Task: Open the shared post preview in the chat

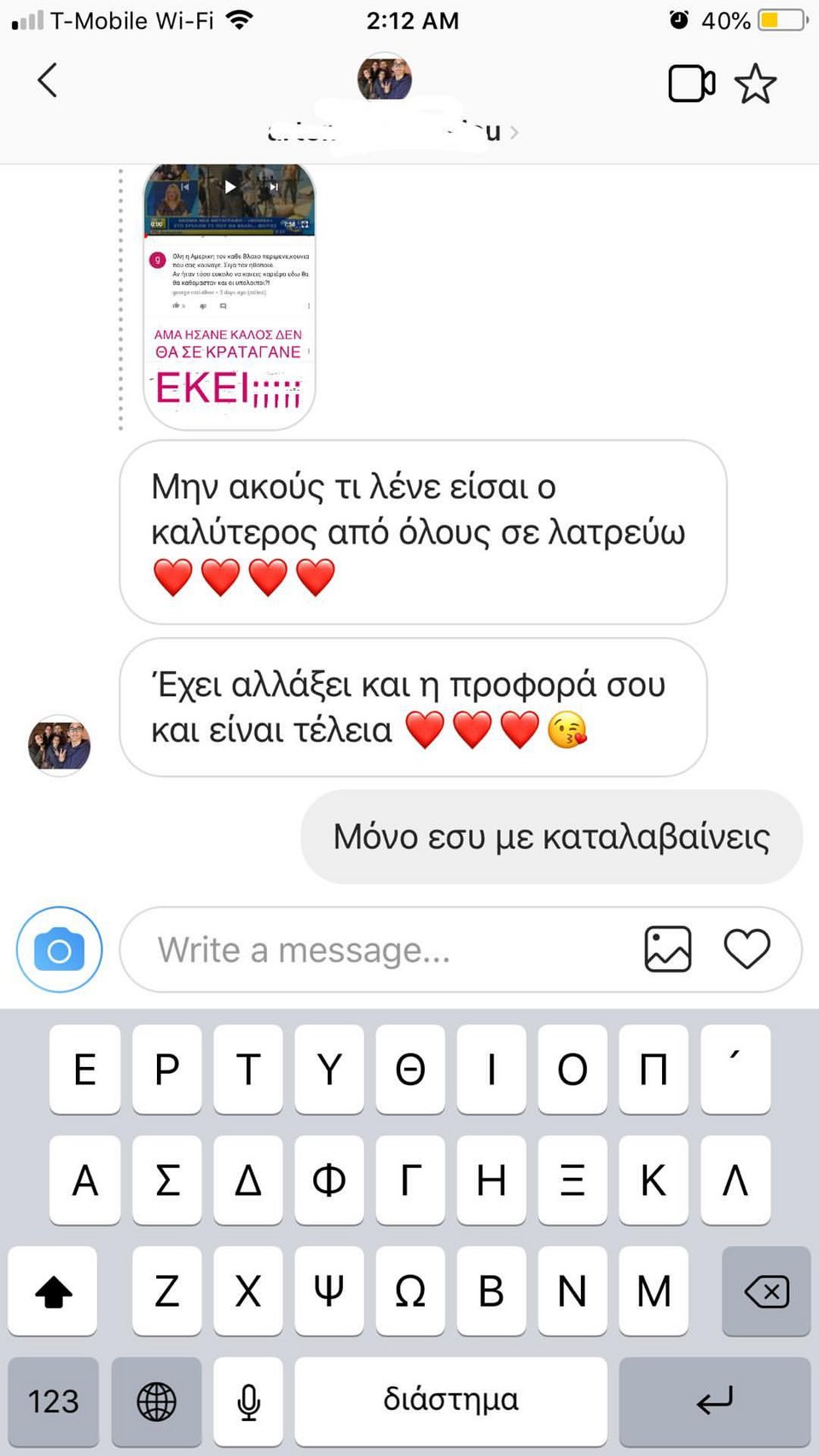Action: click(x=228, y=290)
